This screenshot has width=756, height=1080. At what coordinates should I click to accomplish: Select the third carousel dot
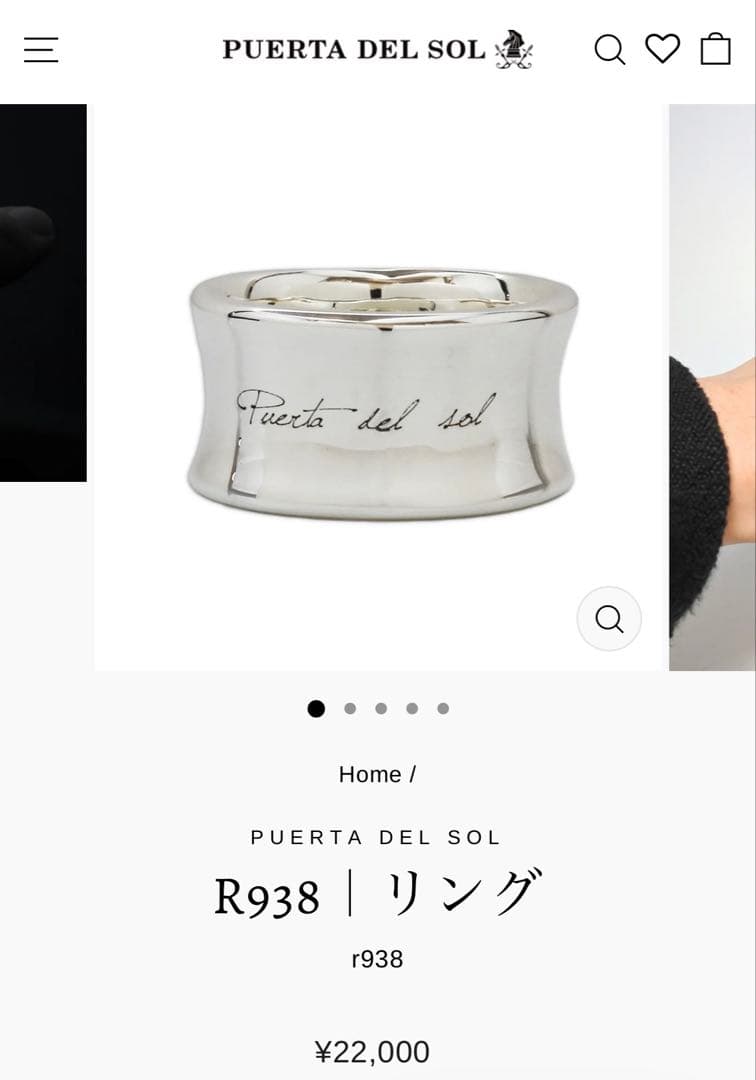[x=381, y=709]
